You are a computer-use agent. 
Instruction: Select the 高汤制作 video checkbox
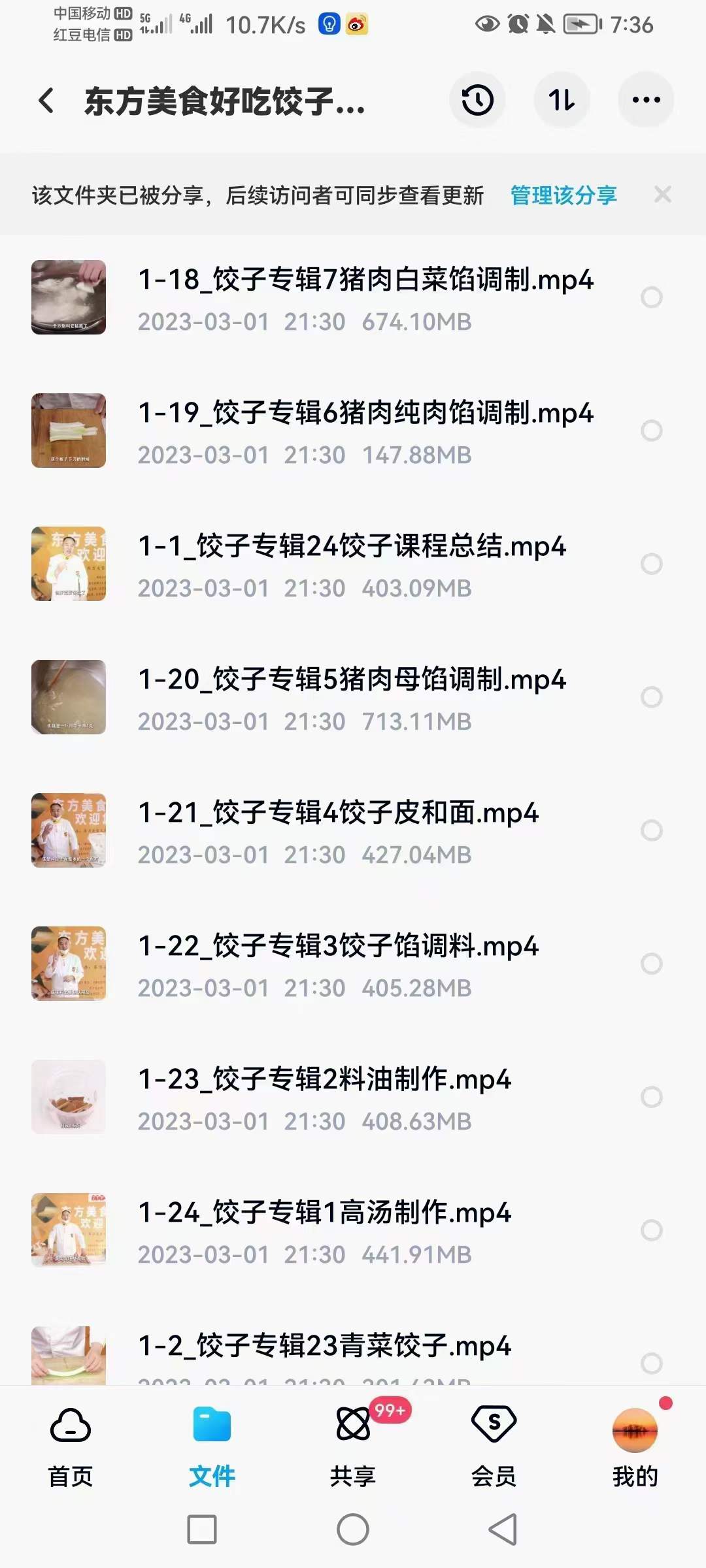(x=652, y=1229)
